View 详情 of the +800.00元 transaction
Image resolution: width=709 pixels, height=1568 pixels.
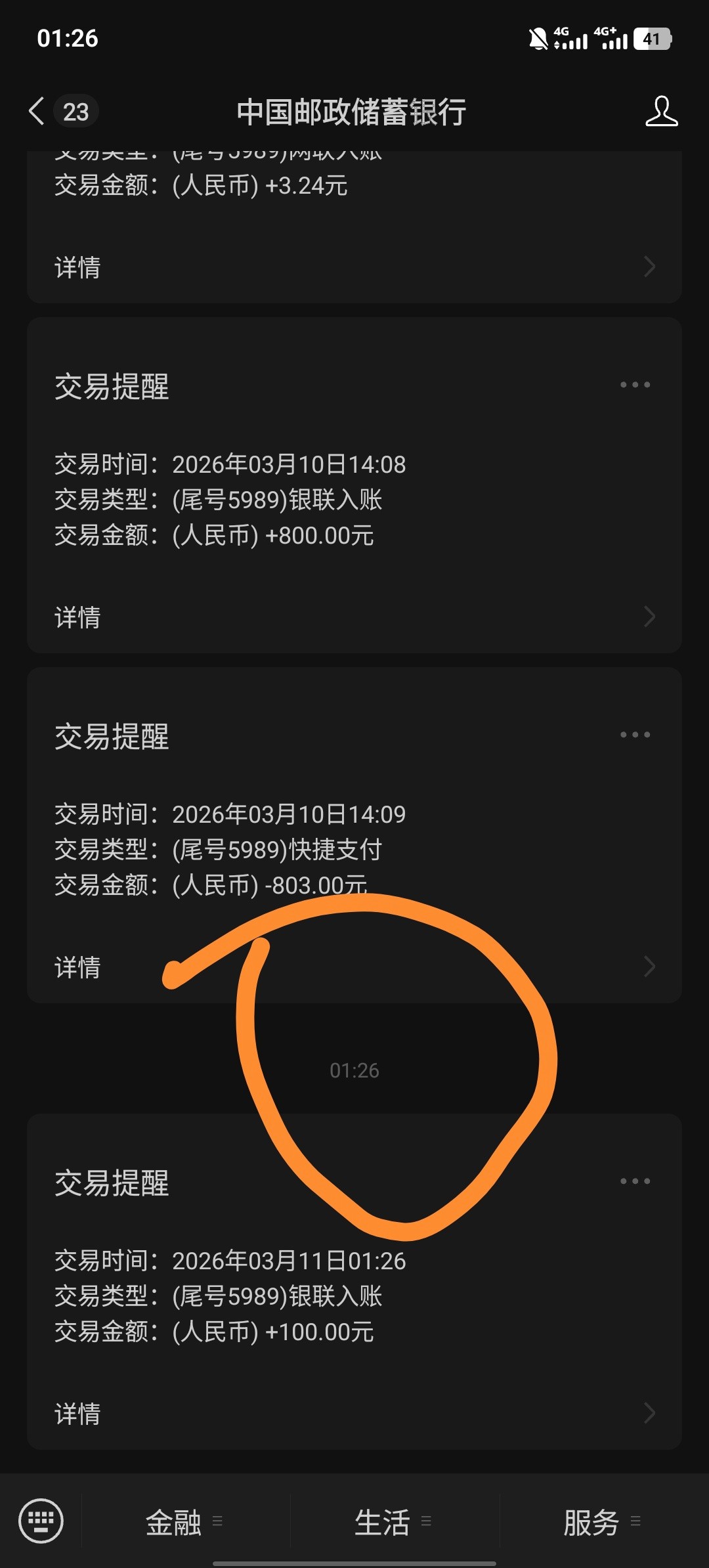click(354, 617)
